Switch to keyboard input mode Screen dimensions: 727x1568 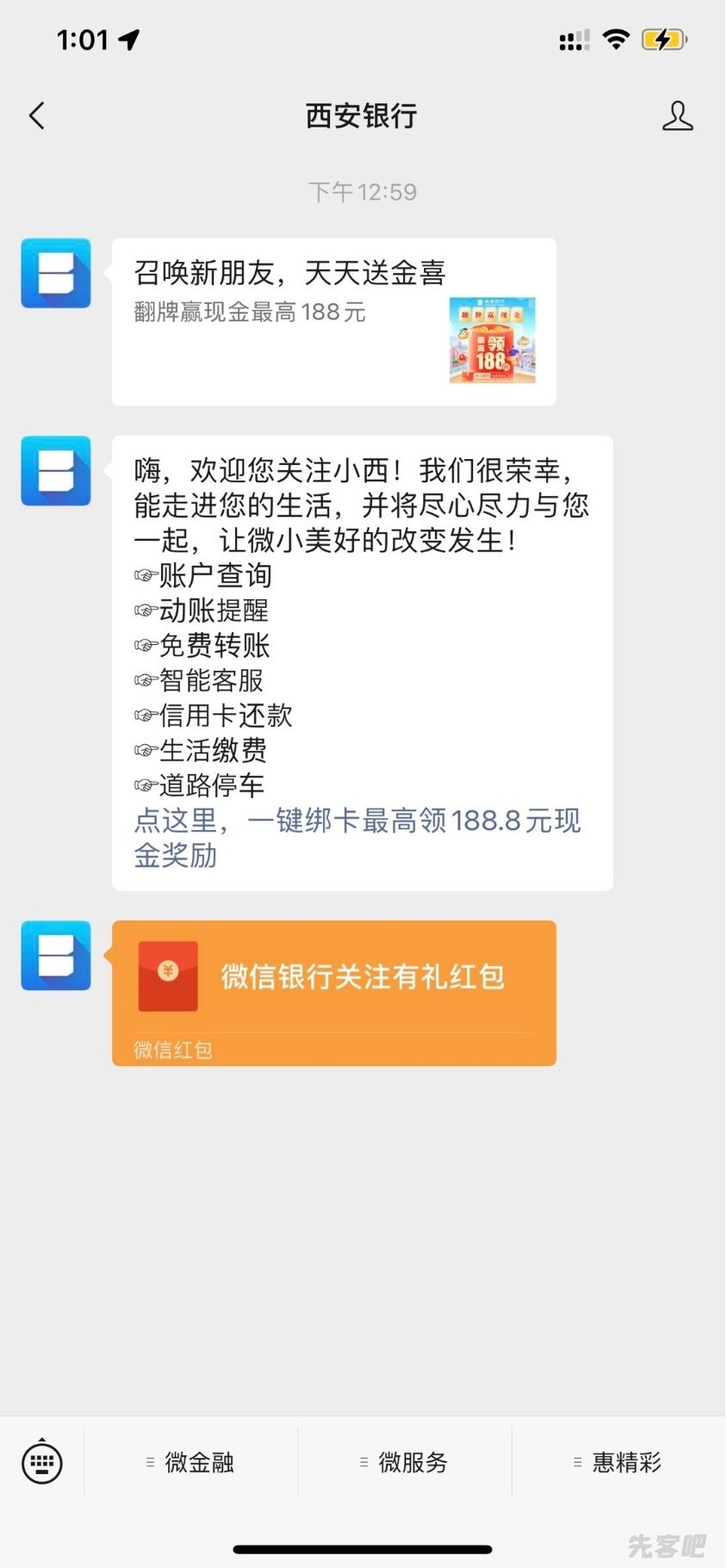[x=41, y=1461]
